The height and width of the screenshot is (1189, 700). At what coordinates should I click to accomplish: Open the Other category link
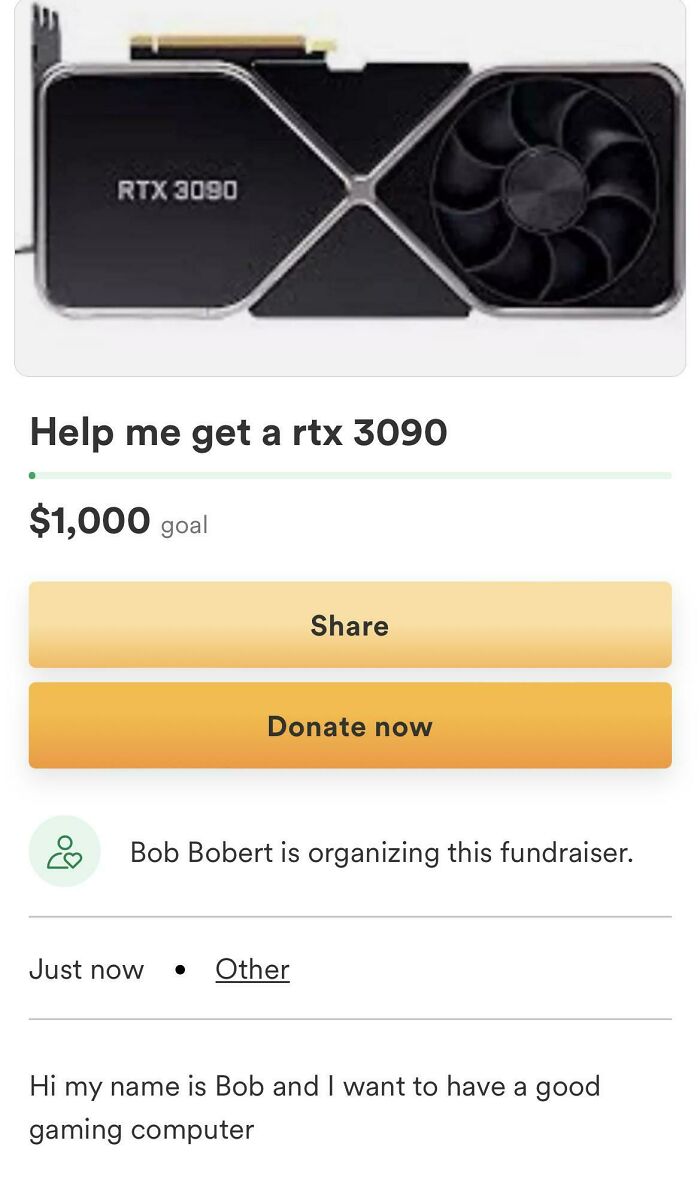252,969
